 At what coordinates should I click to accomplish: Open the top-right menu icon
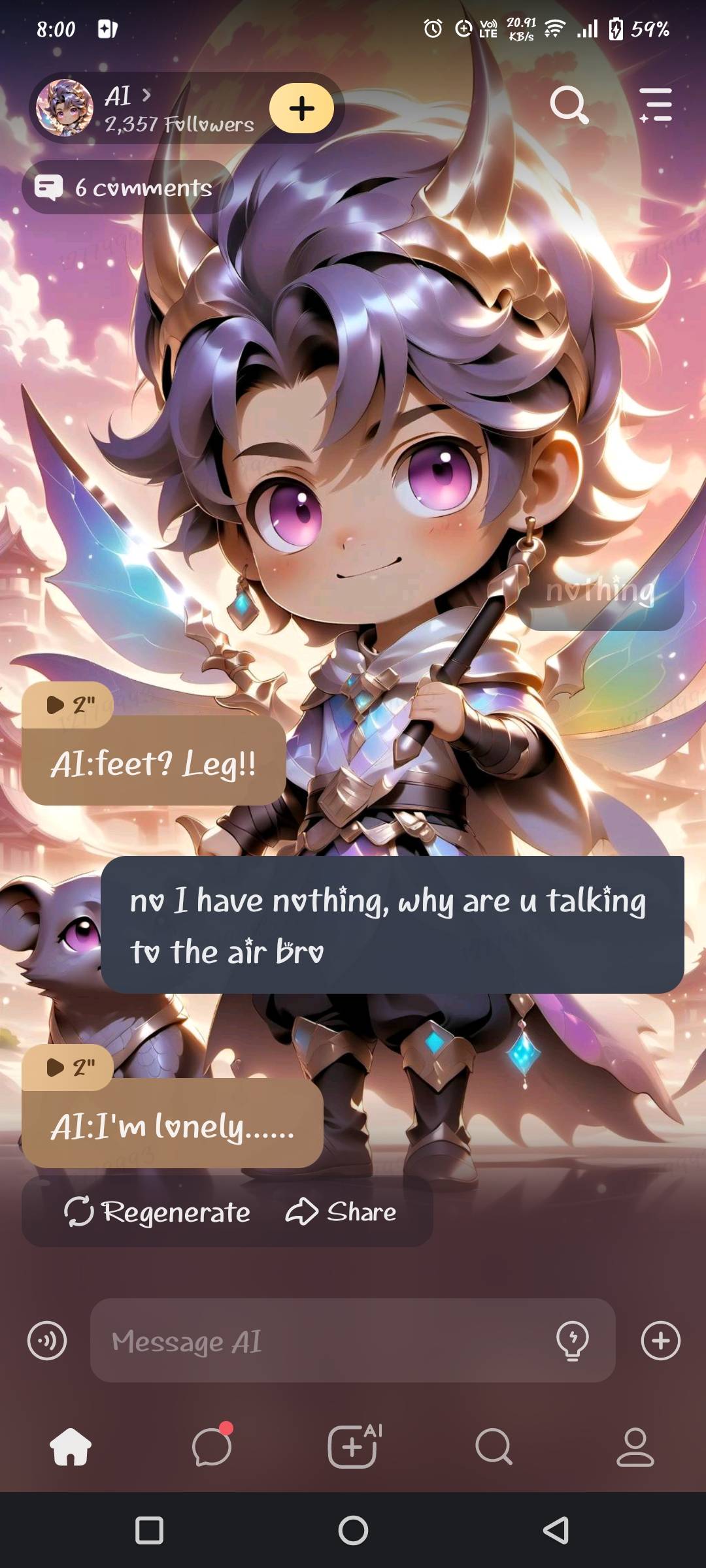click(x=656, y=105)
